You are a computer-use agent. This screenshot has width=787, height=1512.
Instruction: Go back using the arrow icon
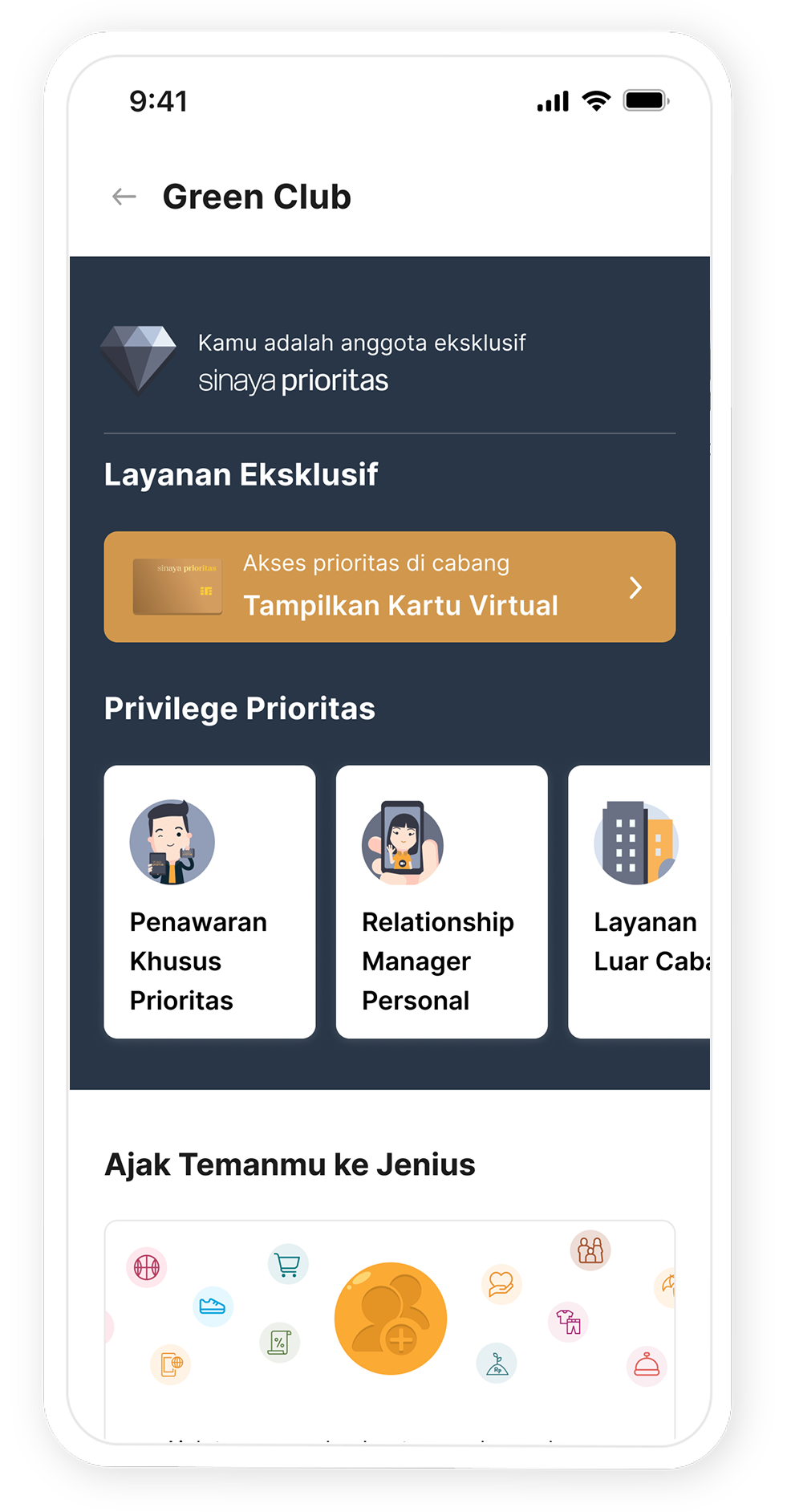tap(124, 197)
